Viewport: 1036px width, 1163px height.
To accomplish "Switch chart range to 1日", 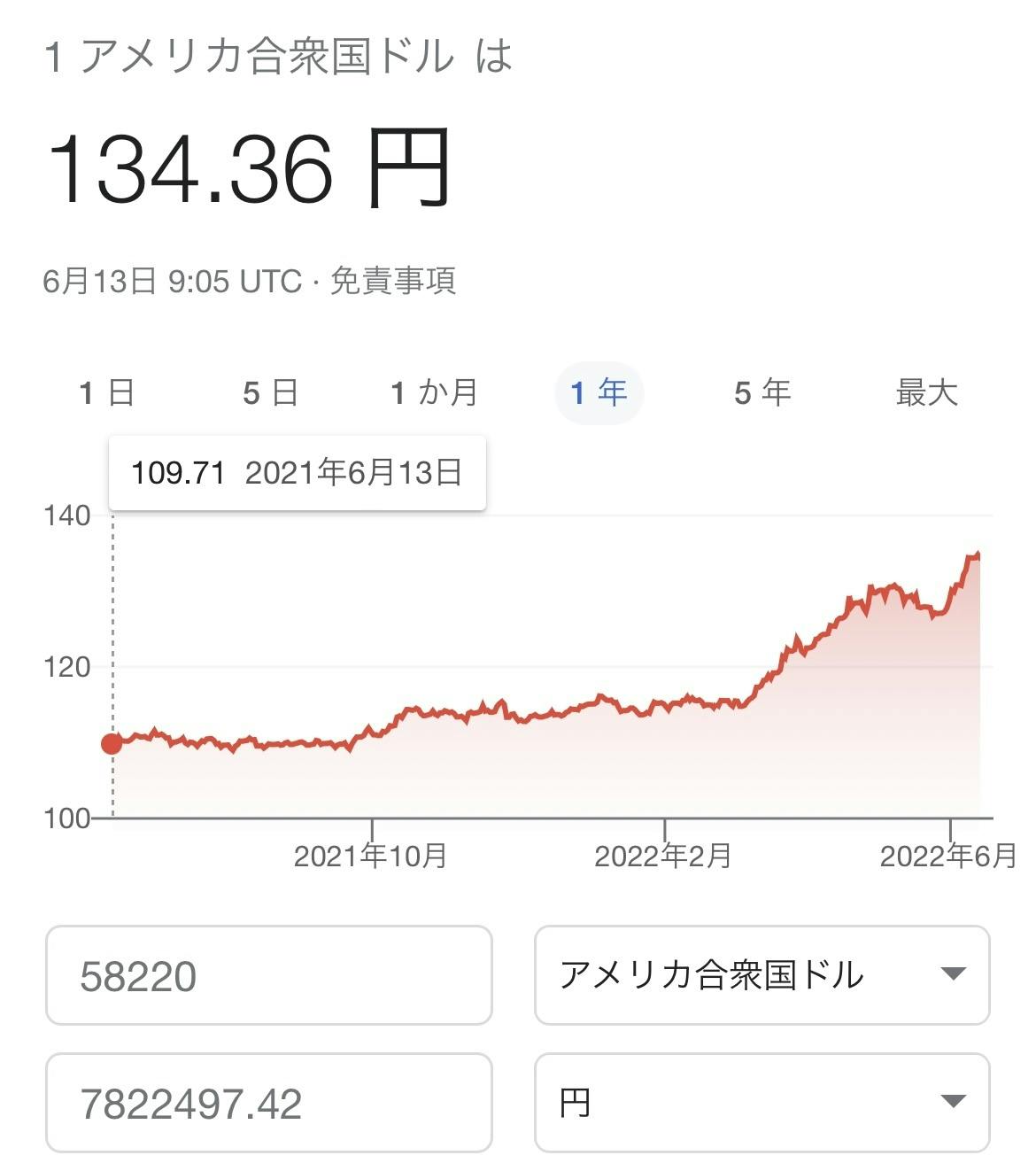I will (x=106, y=392).
